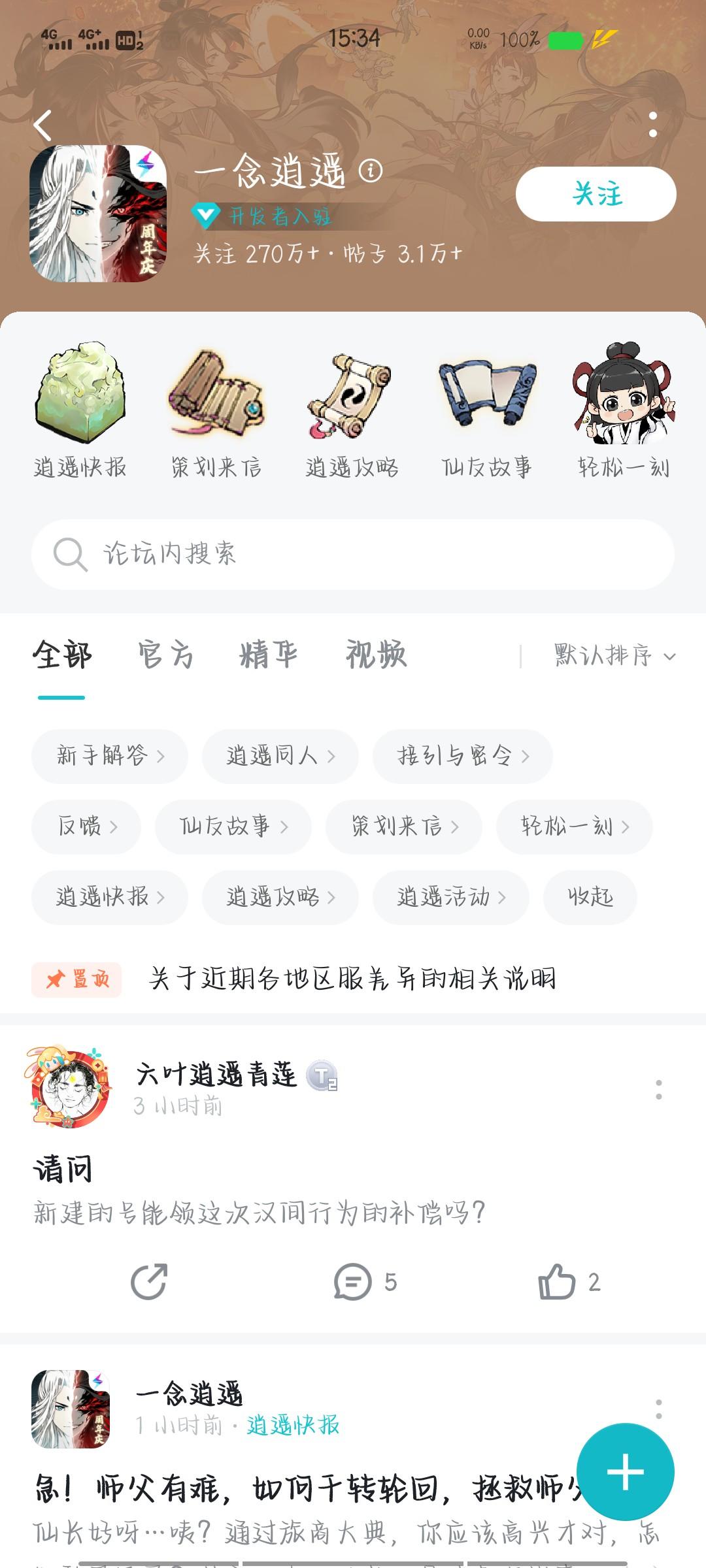This screenshot has height=1568, width=706.
Task: Switch to the 官方 tab
Action: [x=165, y=655]
